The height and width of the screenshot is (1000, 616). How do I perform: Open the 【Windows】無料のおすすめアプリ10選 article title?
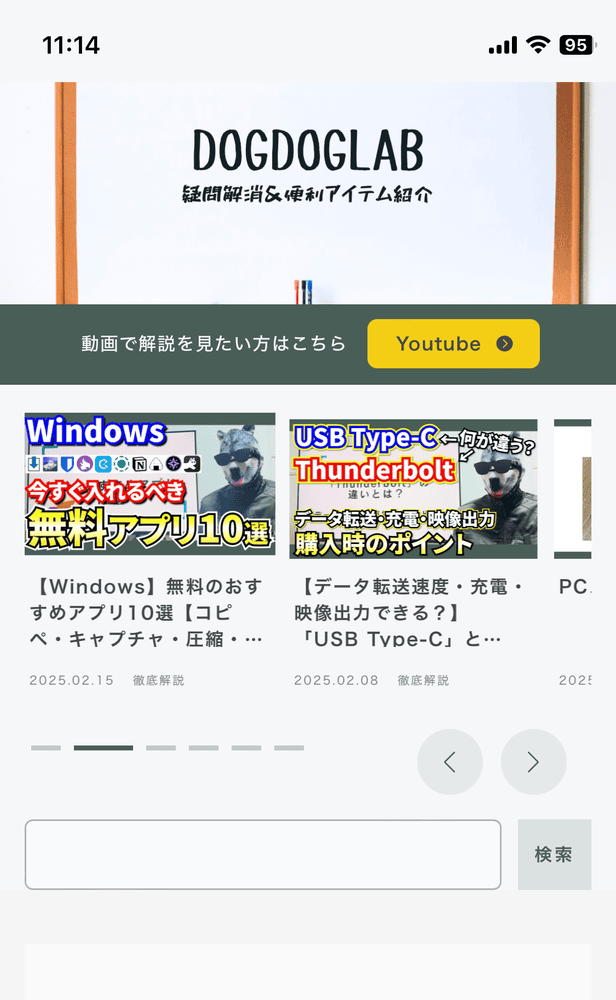(x=148, y=611)
